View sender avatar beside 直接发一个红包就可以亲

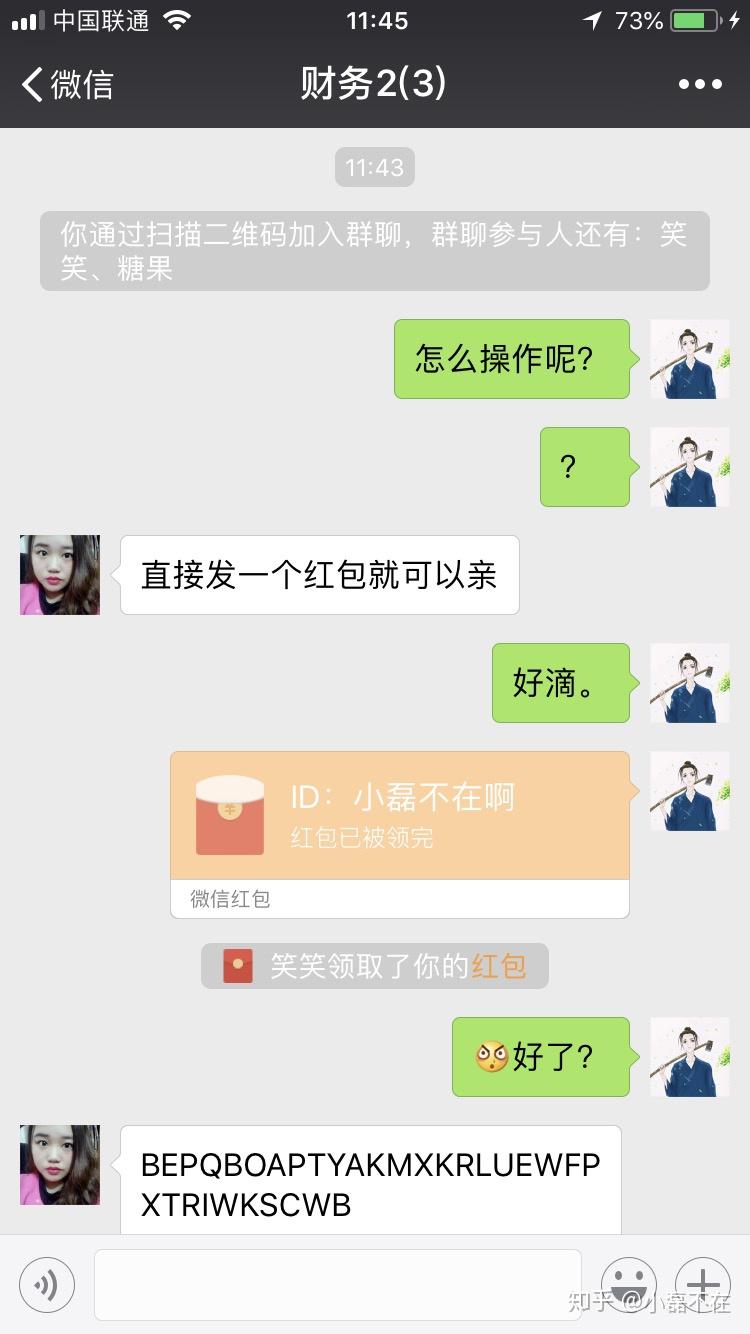point(60,575)
